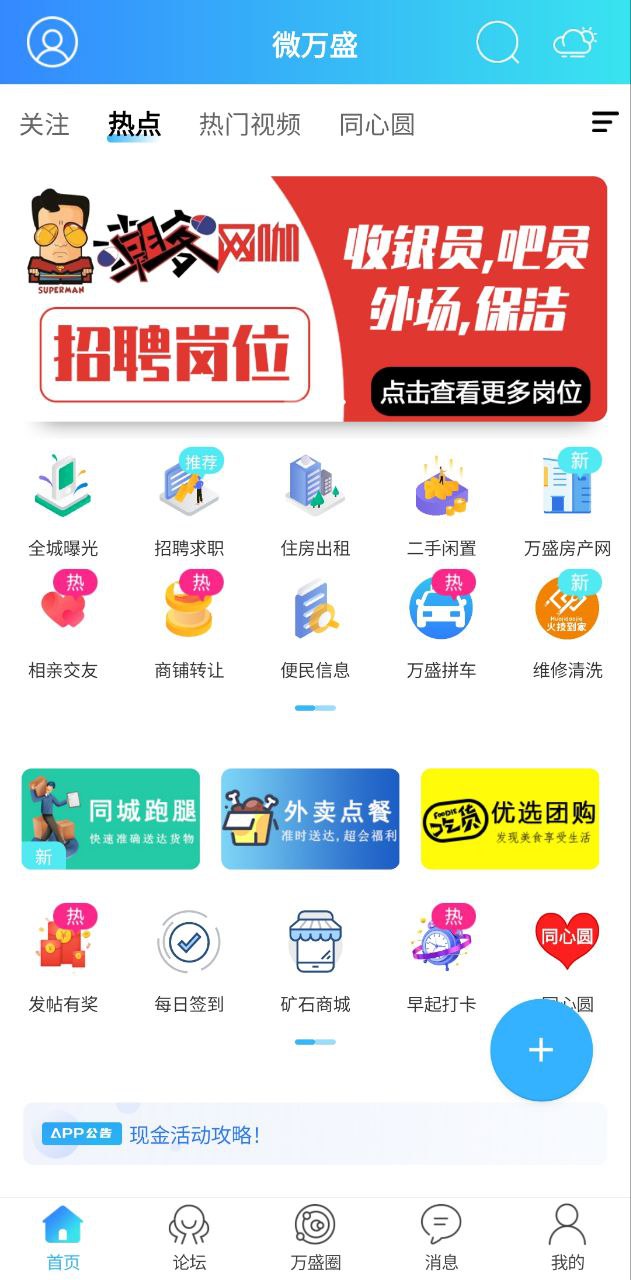Screen dimensions: 631x1280
Task: Open 每日签到 daily check-in
Action: tap(189, 960)
